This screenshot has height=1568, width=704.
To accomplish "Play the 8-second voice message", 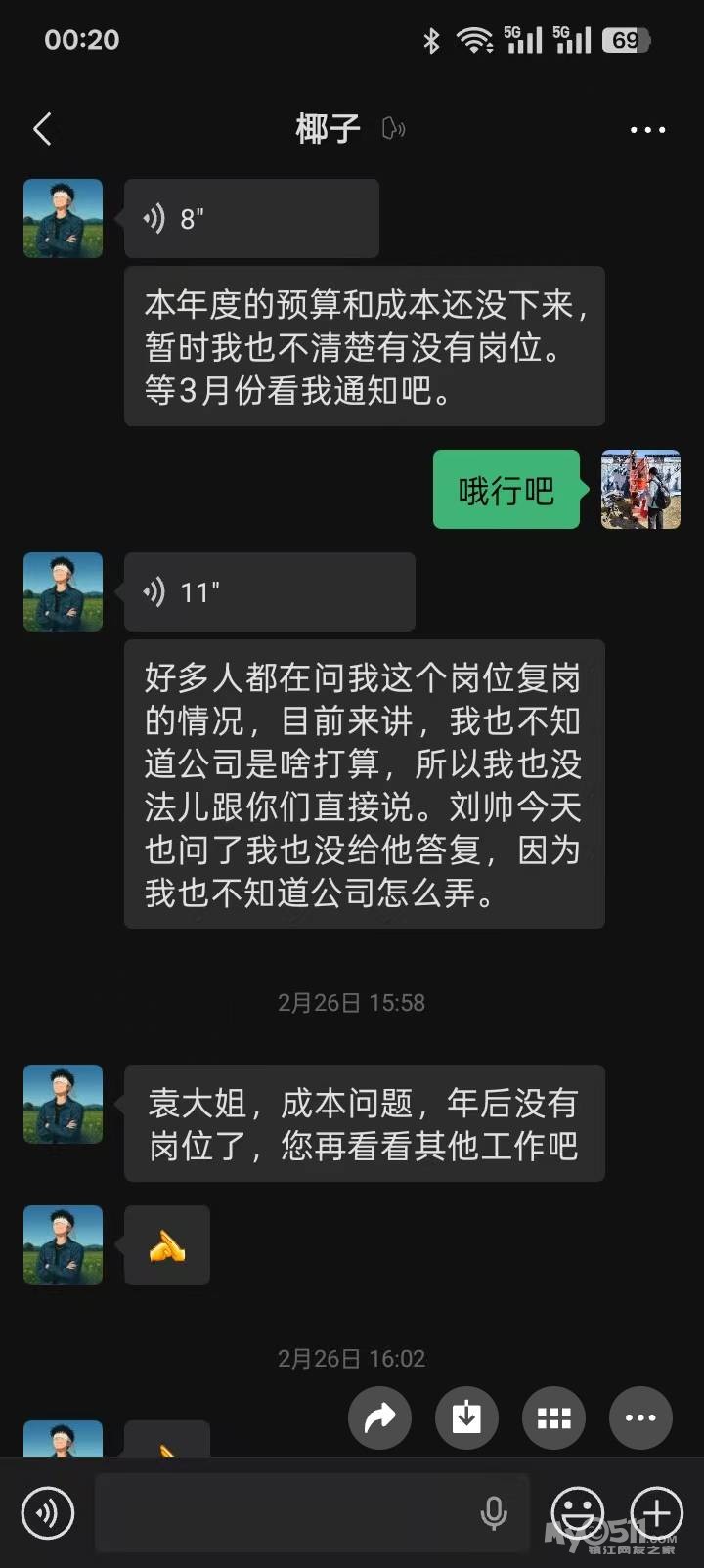I will [250, 218].
